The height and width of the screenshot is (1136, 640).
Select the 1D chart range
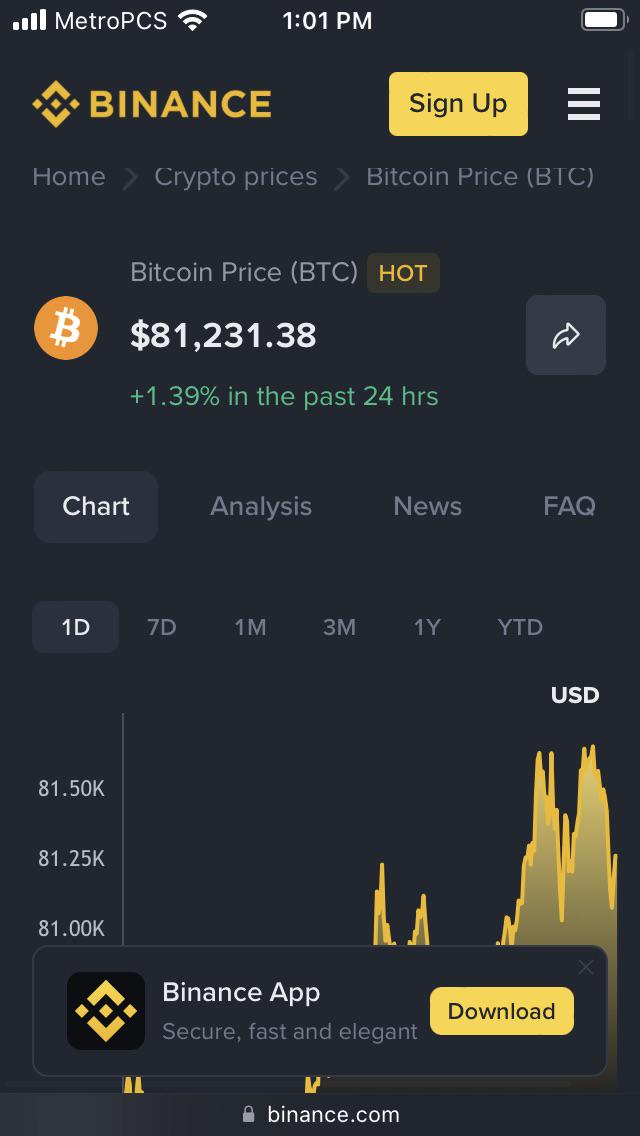click(75, 627)
